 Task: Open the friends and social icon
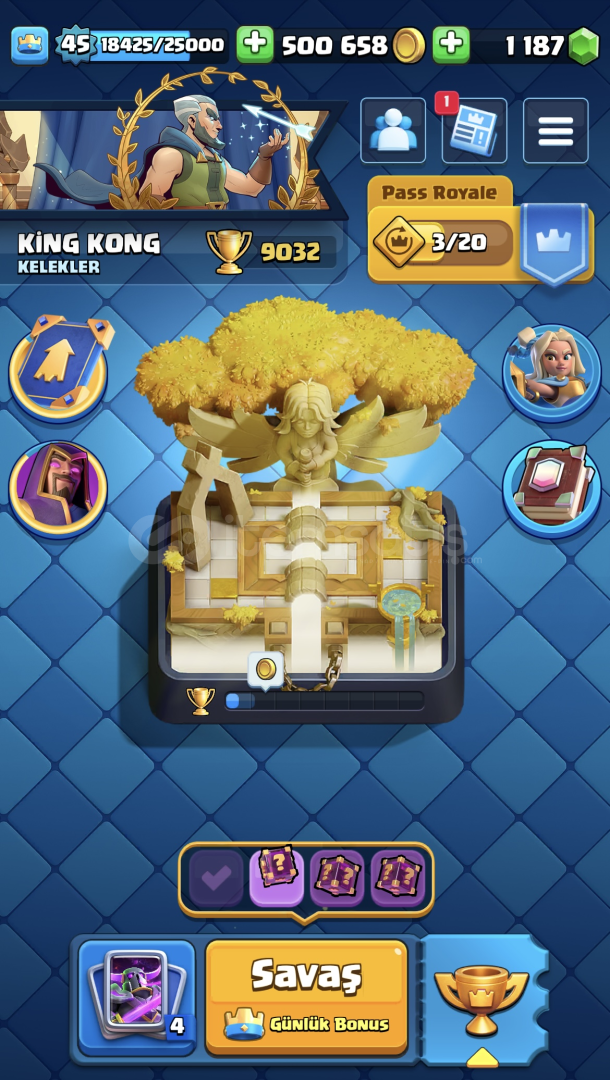pos(392,131)
